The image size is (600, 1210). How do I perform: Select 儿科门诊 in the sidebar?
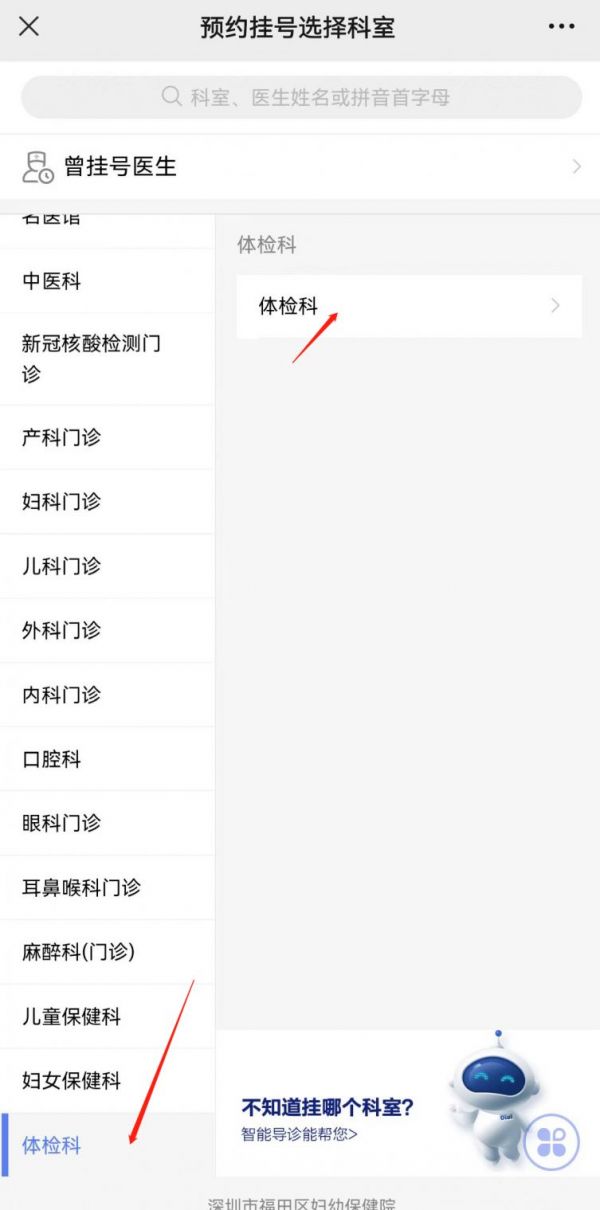(x=107, y=566)
